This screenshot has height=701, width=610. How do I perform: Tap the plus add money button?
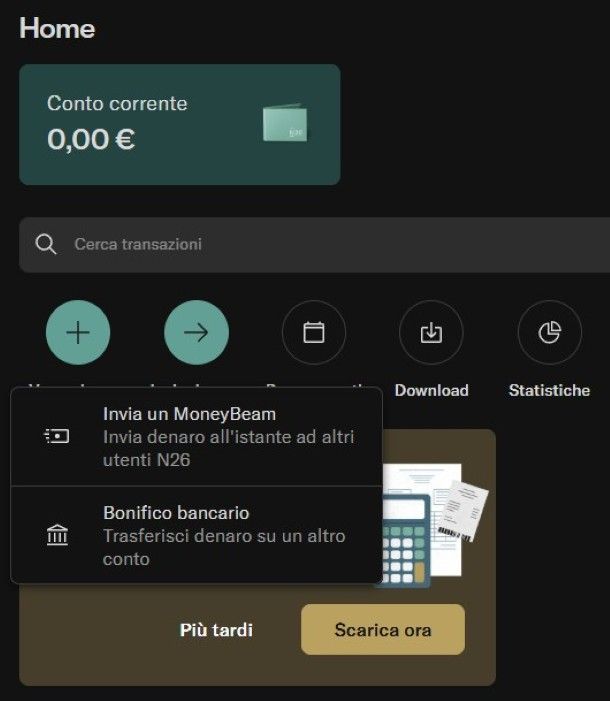click(x=78, y=333)
